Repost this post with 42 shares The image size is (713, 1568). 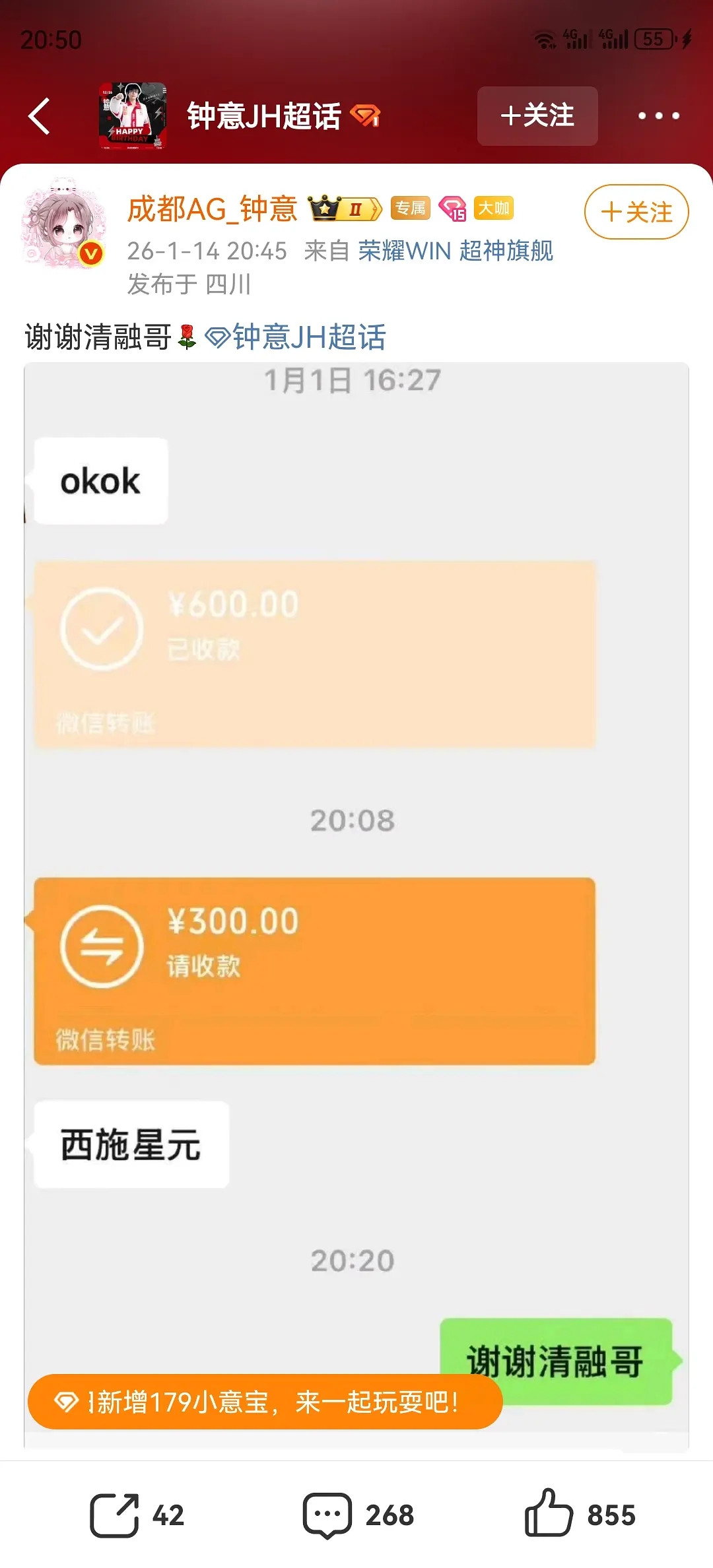(x=137, y=1515)
